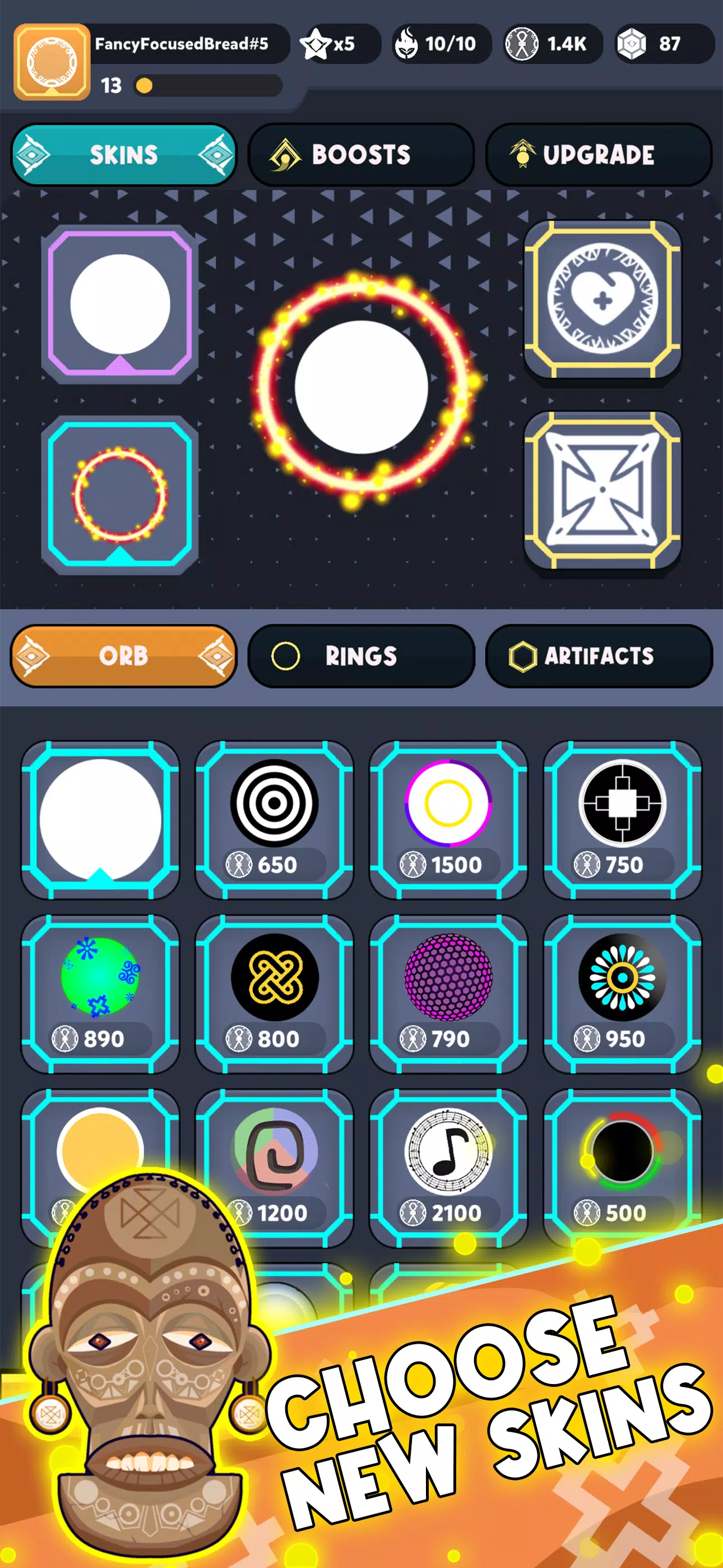Open the Upgrade tab
This screenshot has width=723, height=1568.
click(598, 155)
